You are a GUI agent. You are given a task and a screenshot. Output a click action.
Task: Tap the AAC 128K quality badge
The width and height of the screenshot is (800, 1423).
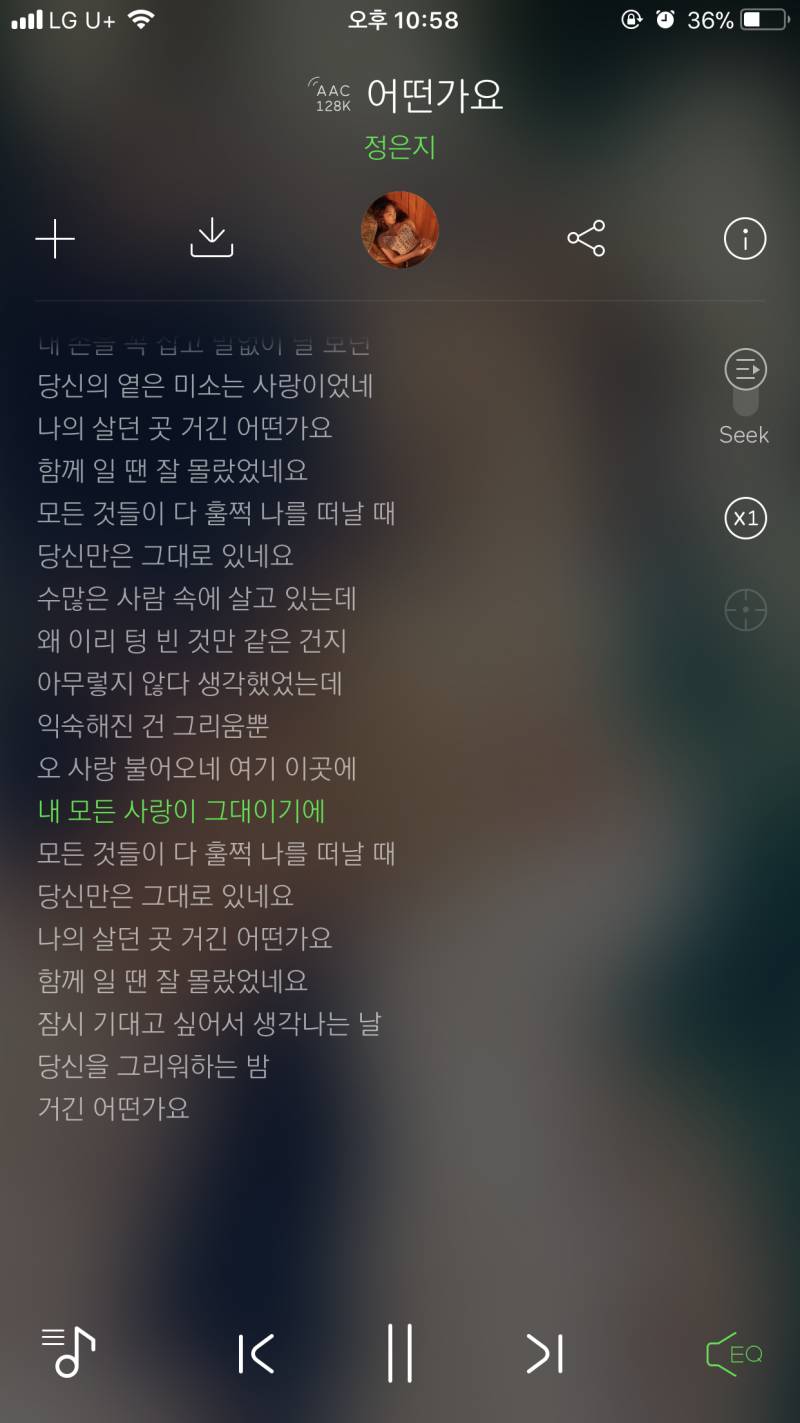[333, 94]
